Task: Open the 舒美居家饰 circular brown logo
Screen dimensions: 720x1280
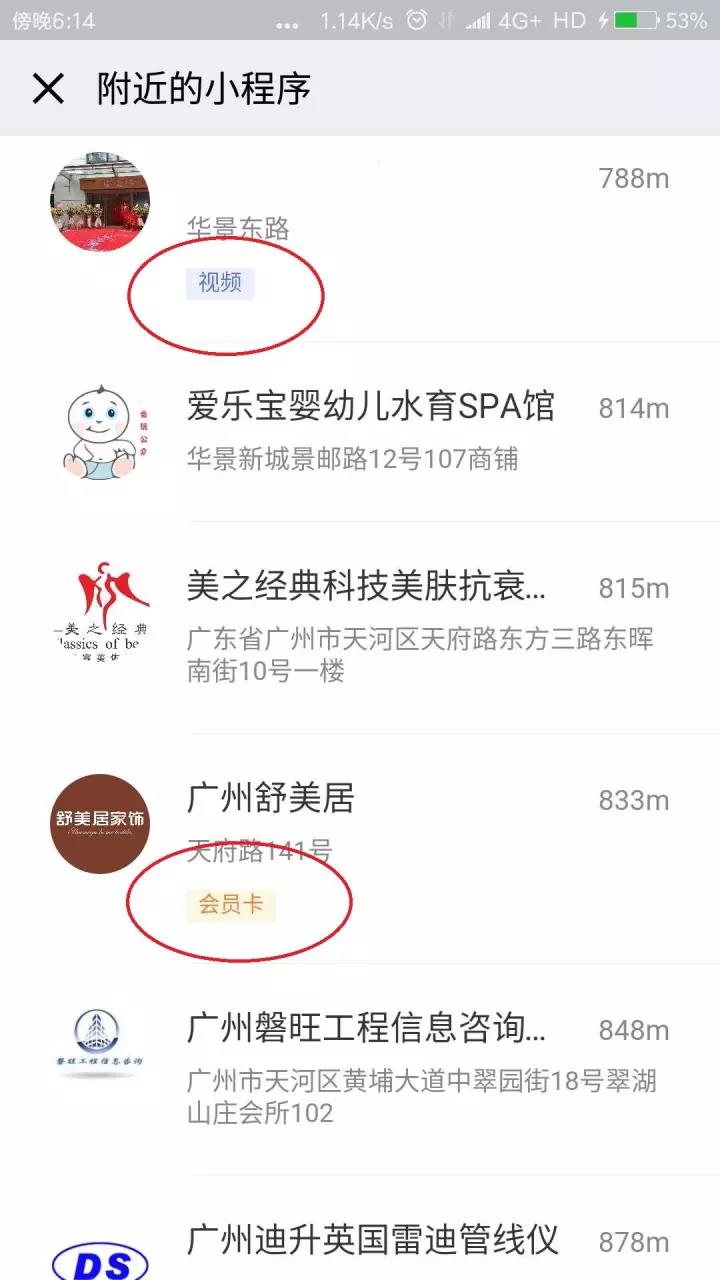Action: pyautogui.click(x=99, y=822)
